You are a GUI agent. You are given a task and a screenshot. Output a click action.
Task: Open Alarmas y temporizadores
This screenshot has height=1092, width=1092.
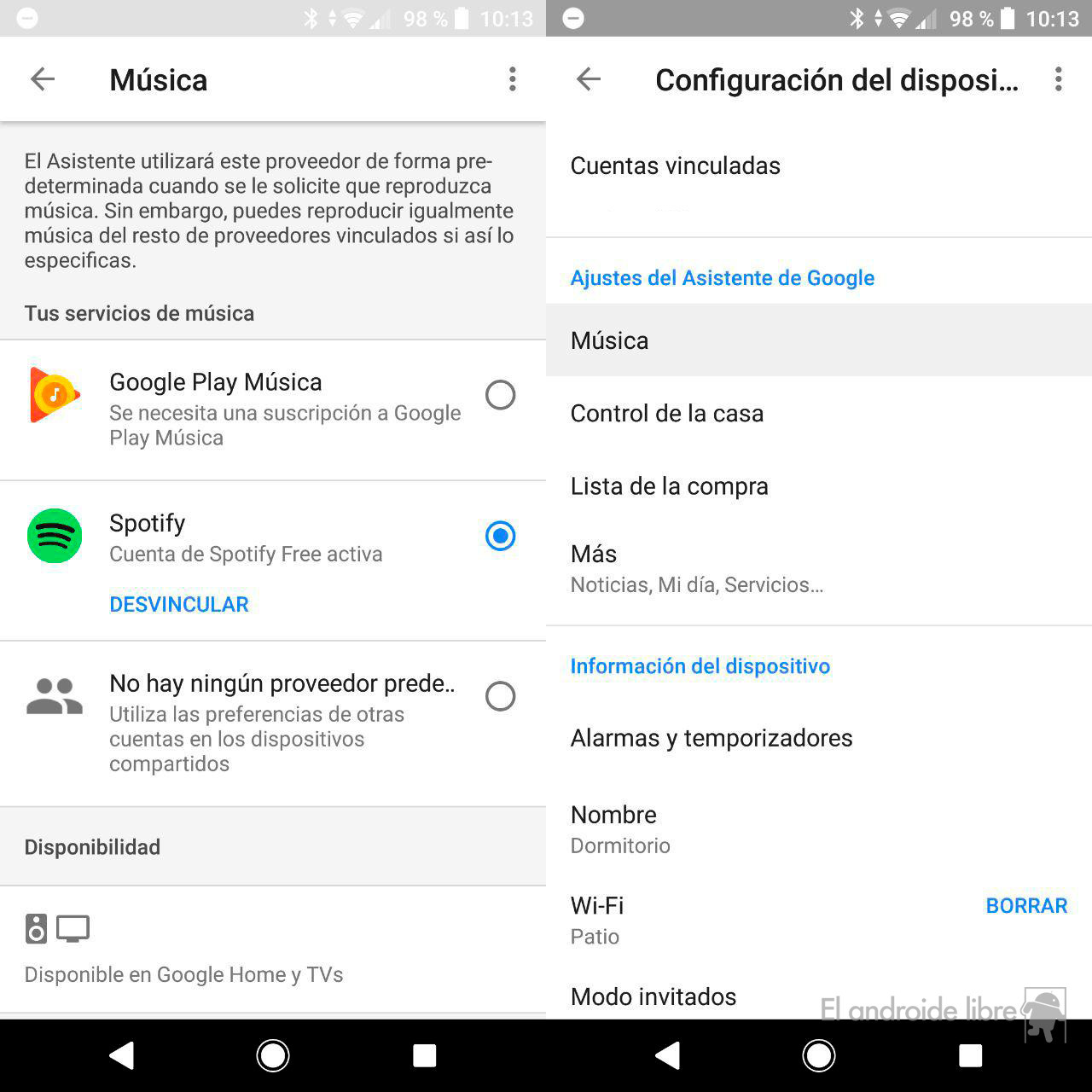[x=711, y=738]
